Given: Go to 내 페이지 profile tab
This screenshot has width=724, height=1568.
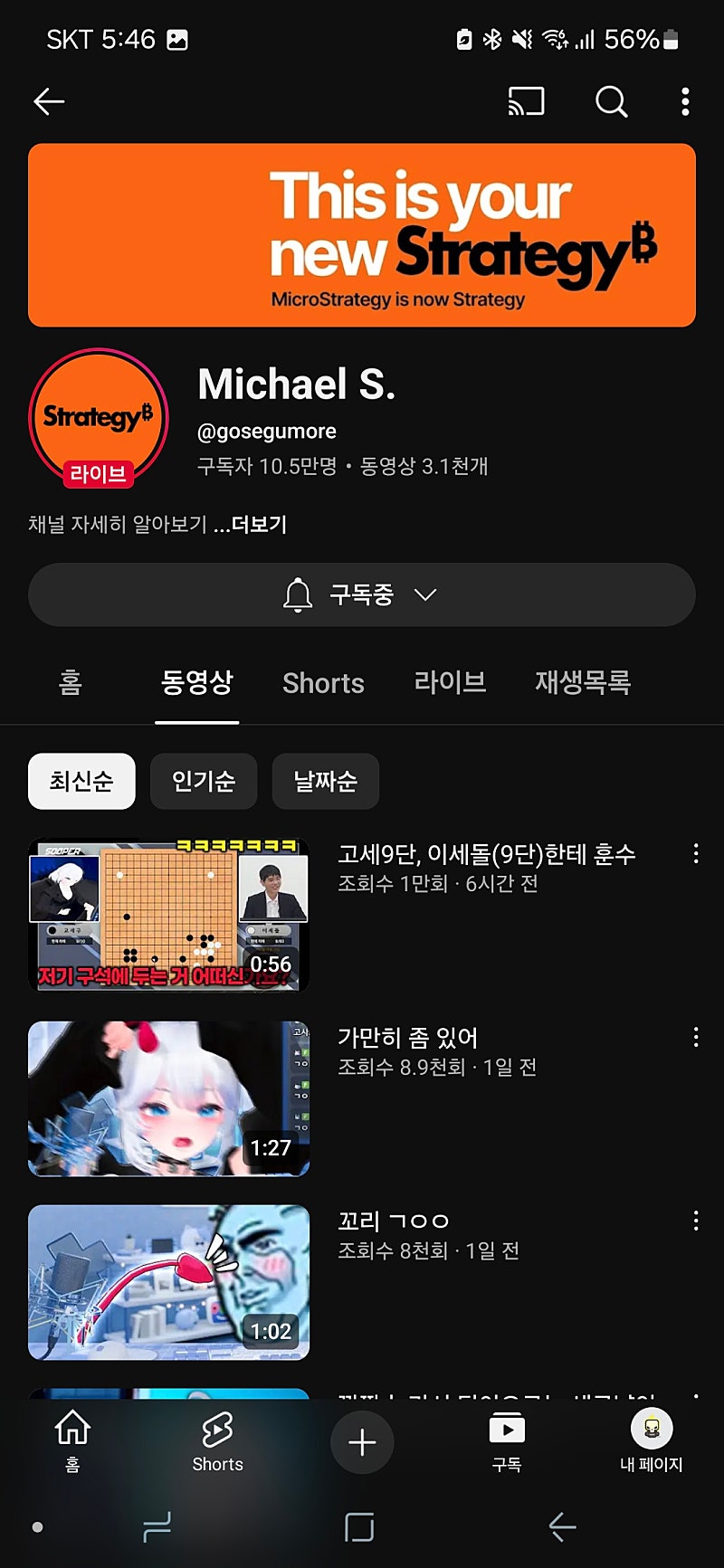Looking at the screenshot, I should [651, 1440].
